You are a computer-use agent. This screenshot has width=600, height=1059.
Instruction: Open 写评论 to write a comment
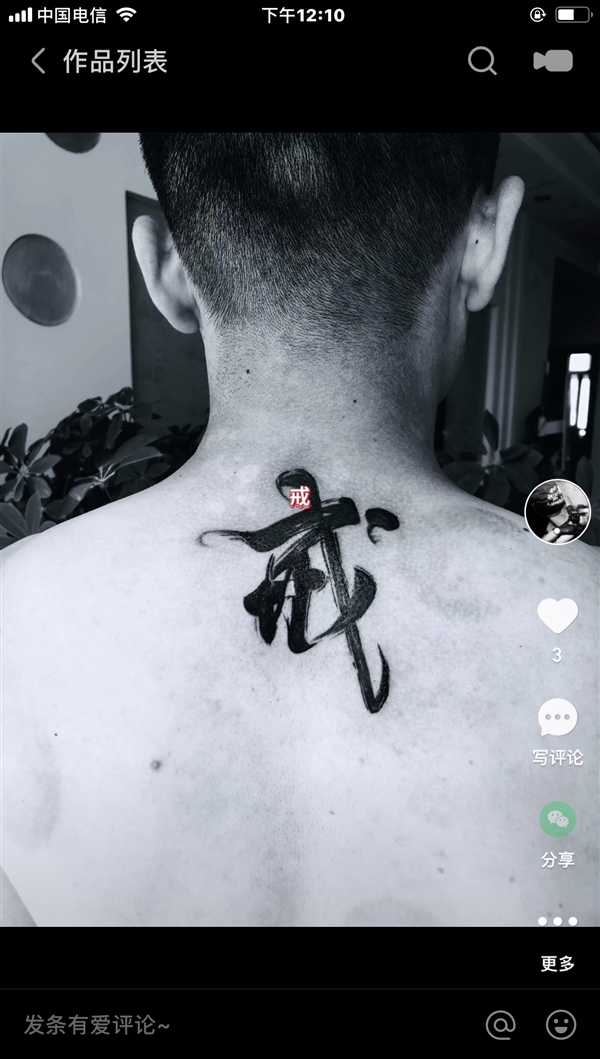[x=557, y=732]
